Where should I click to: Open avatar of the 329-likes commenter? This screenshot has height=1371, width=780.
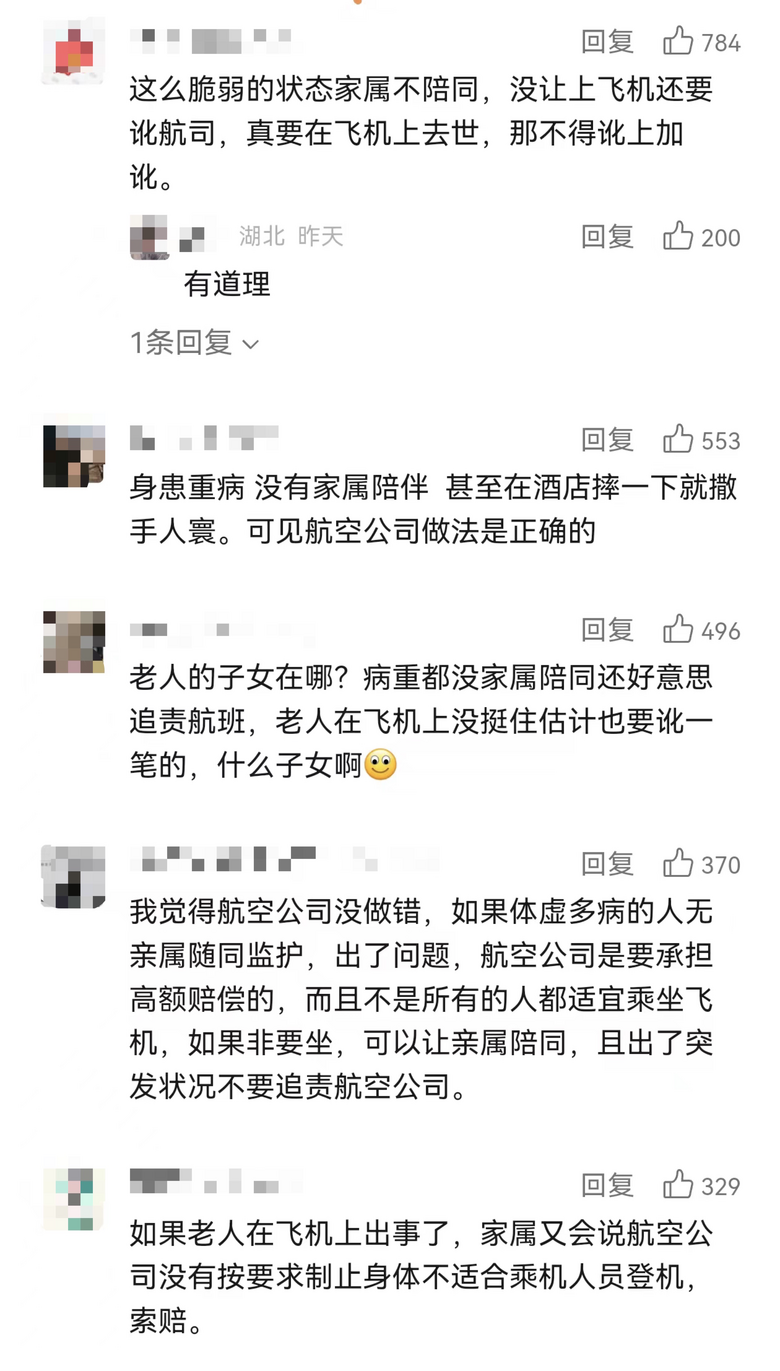point(73,1198)
